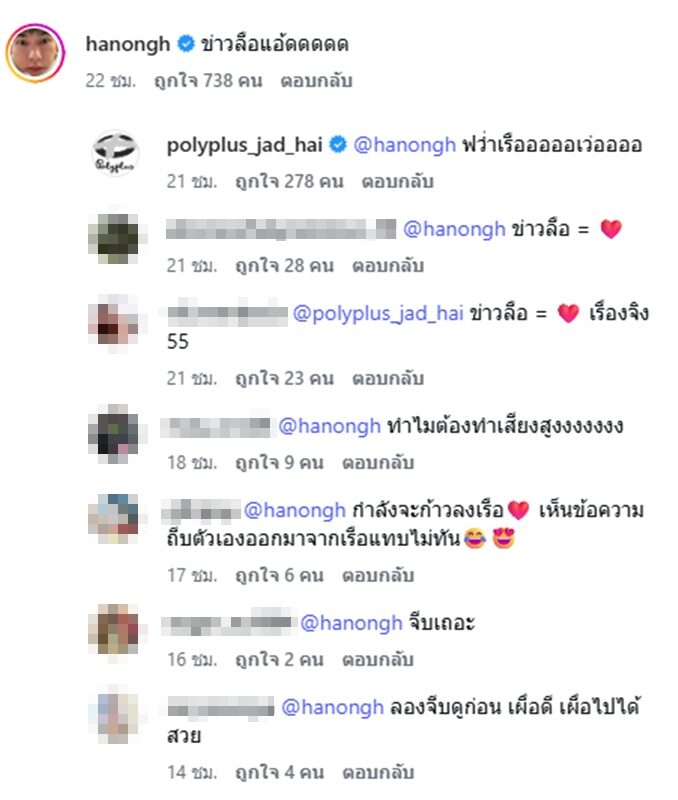The height and width of the screenshot is (800, 678).
Task: Open the hanongh username at the top
Action: (128, 44)
